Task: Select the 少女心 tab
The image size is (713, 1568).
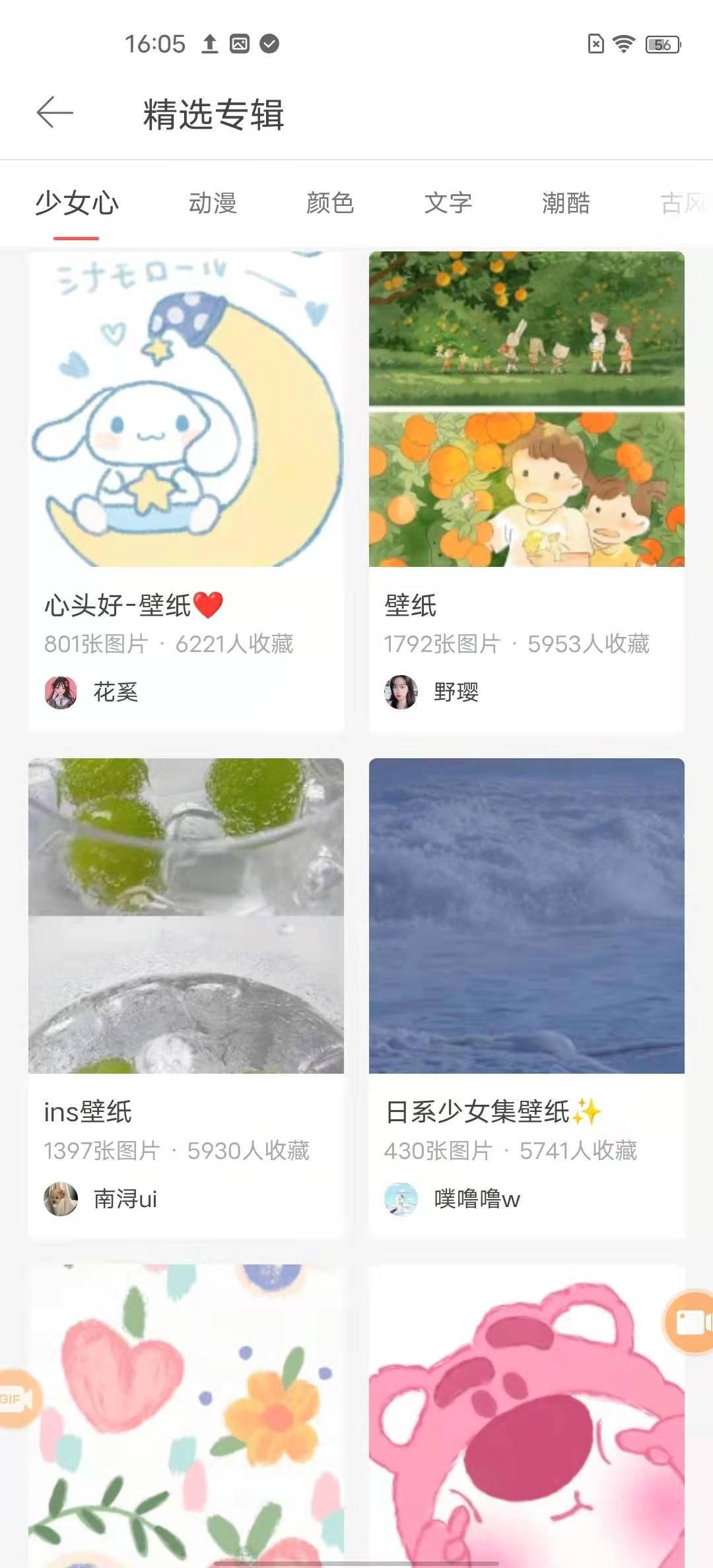Action: pyautogui.click(x=77, y=203)
